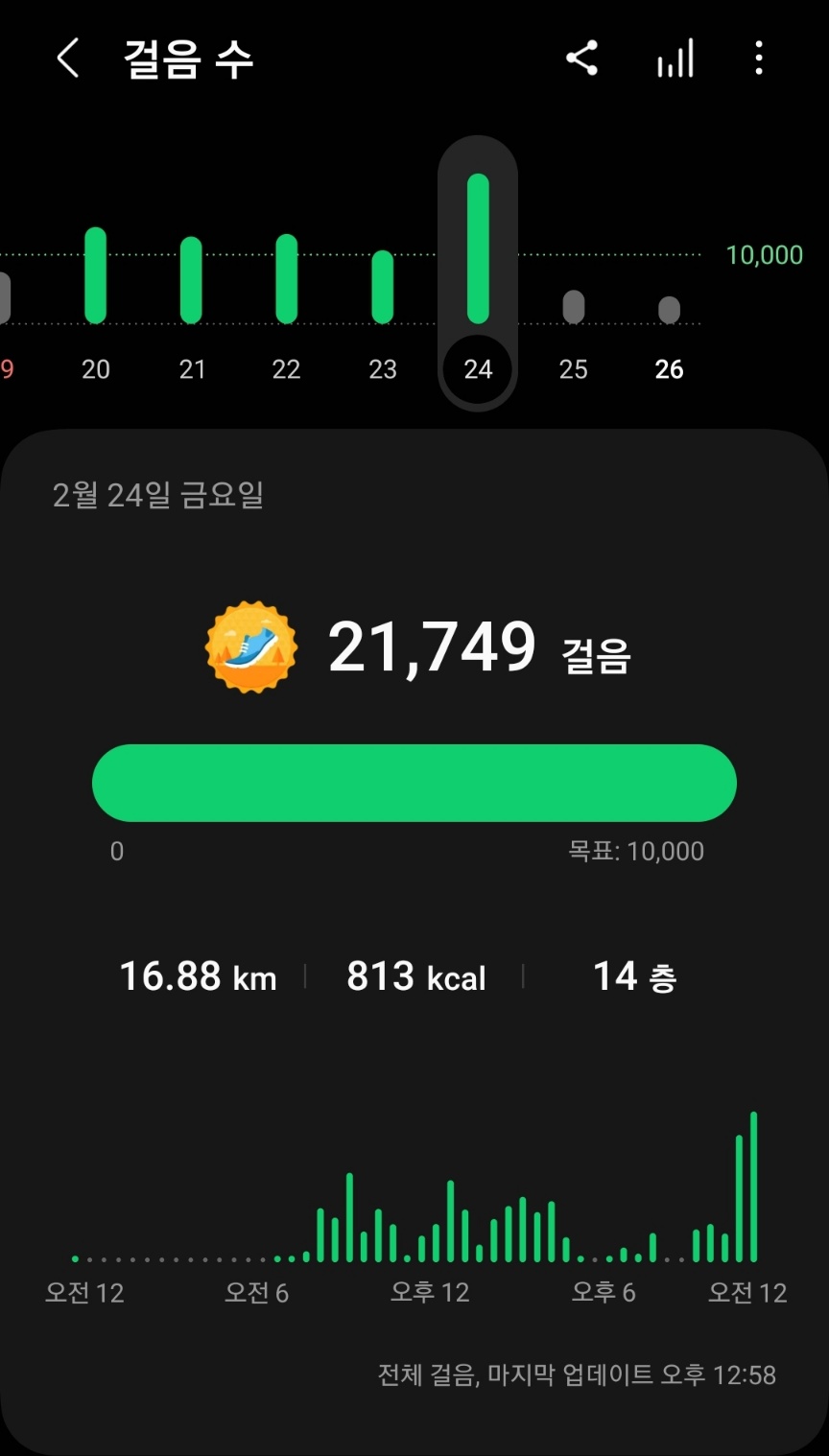The height and width of the screenshot is (1456, 829).
Task: Select the bar for day 20
Action: coord(96,275)
